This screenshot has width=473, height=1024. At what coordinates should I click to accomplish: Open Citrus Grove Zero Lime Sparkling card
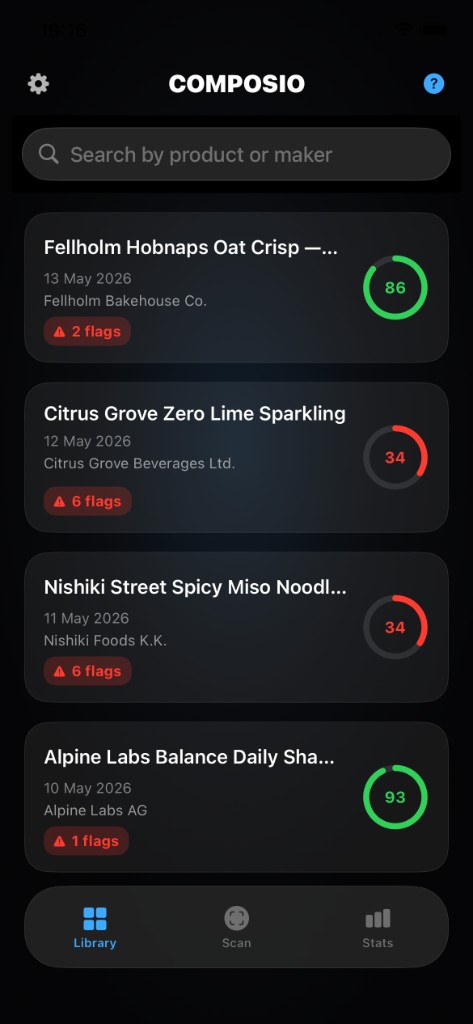[x=236, y=457]
